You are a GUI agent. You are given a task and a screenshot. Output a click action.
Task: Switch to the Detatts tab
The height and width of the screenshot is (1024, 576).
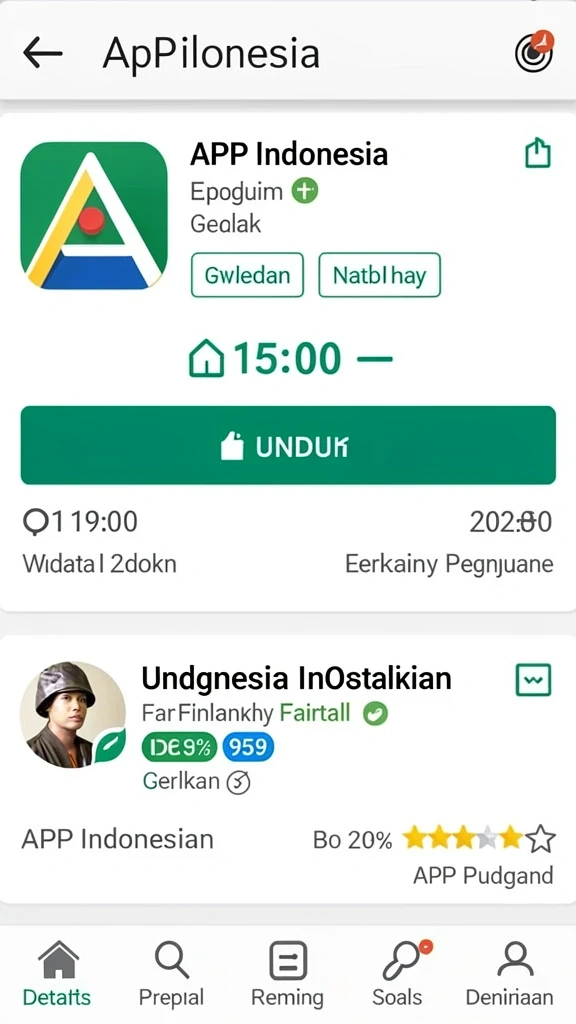[x=57, y=974]
